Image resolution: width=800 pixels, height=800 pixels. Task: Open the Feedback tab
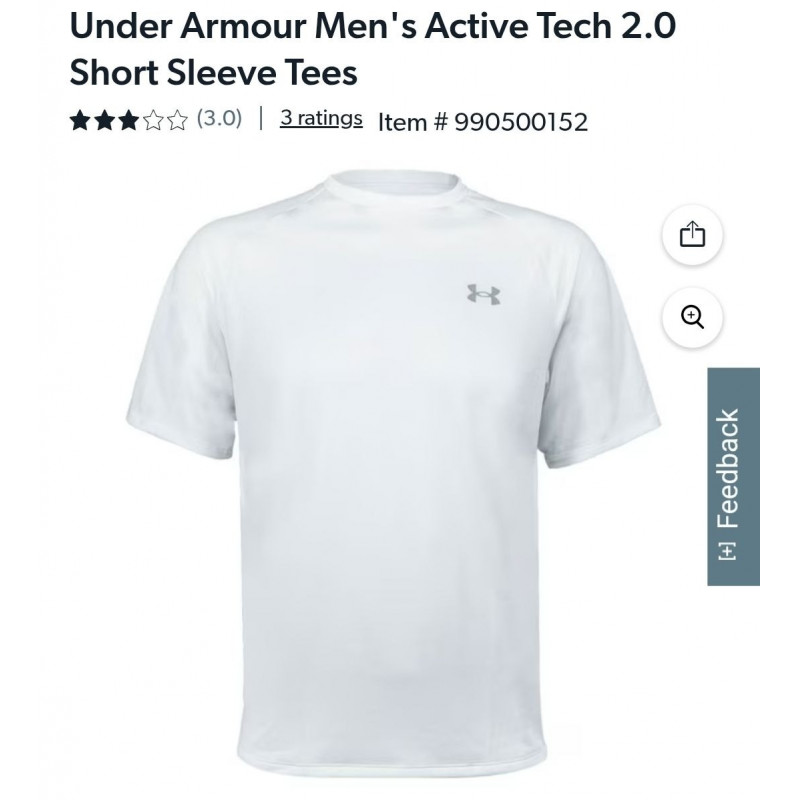(733, 476)
